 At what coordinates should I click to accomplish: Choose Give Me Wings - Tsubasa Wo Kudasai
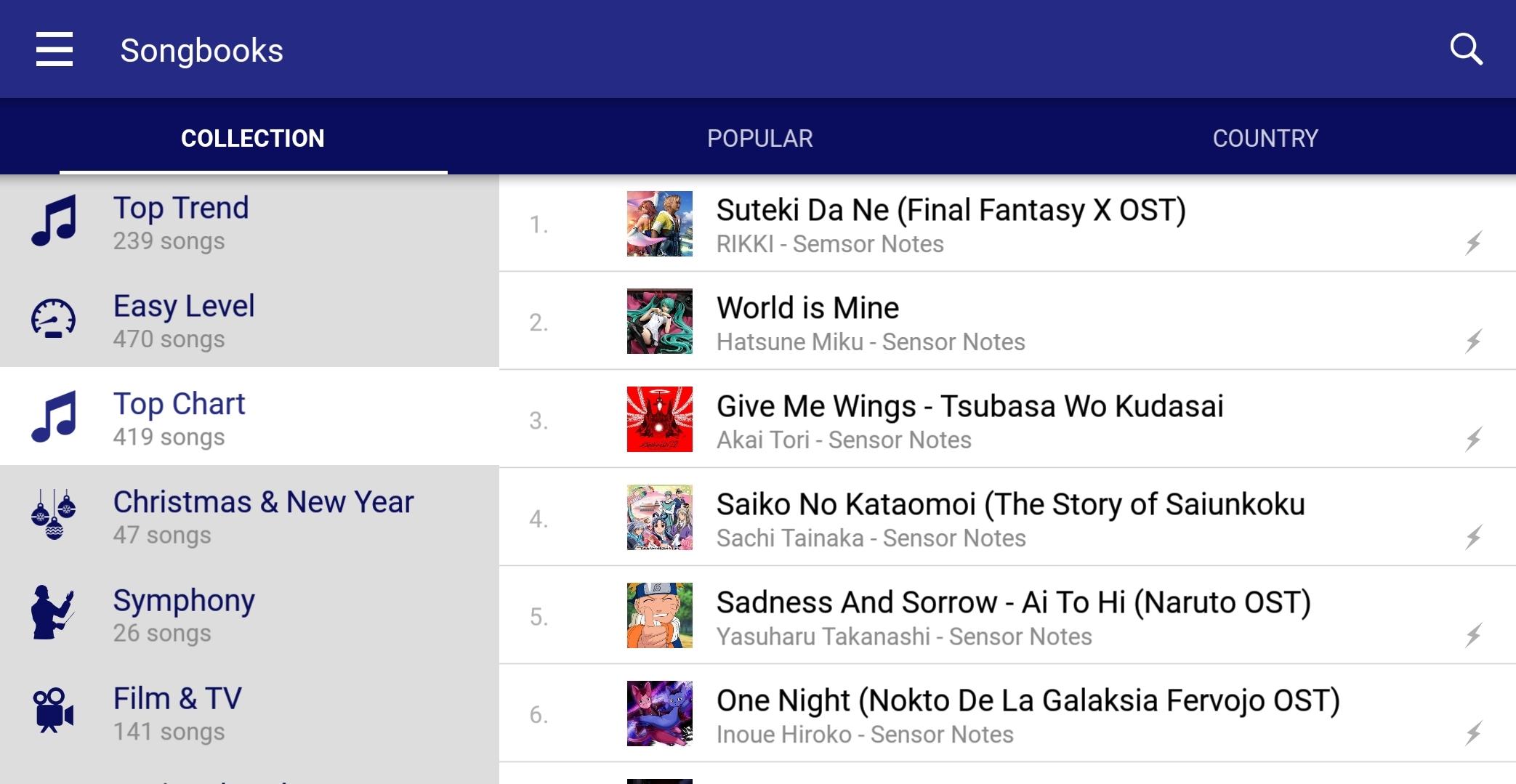(969, 421)
